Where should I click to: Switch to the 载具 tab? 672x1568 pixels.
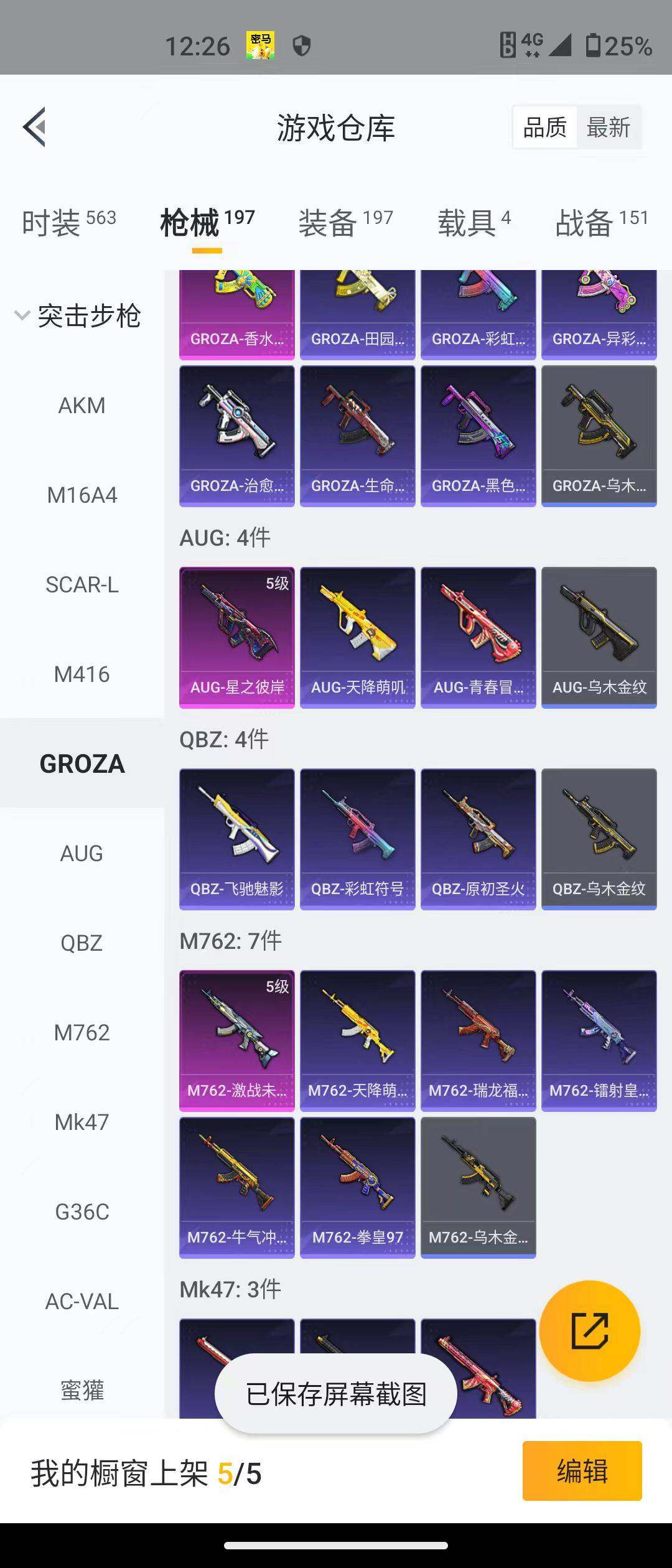[x=474, y=222]
